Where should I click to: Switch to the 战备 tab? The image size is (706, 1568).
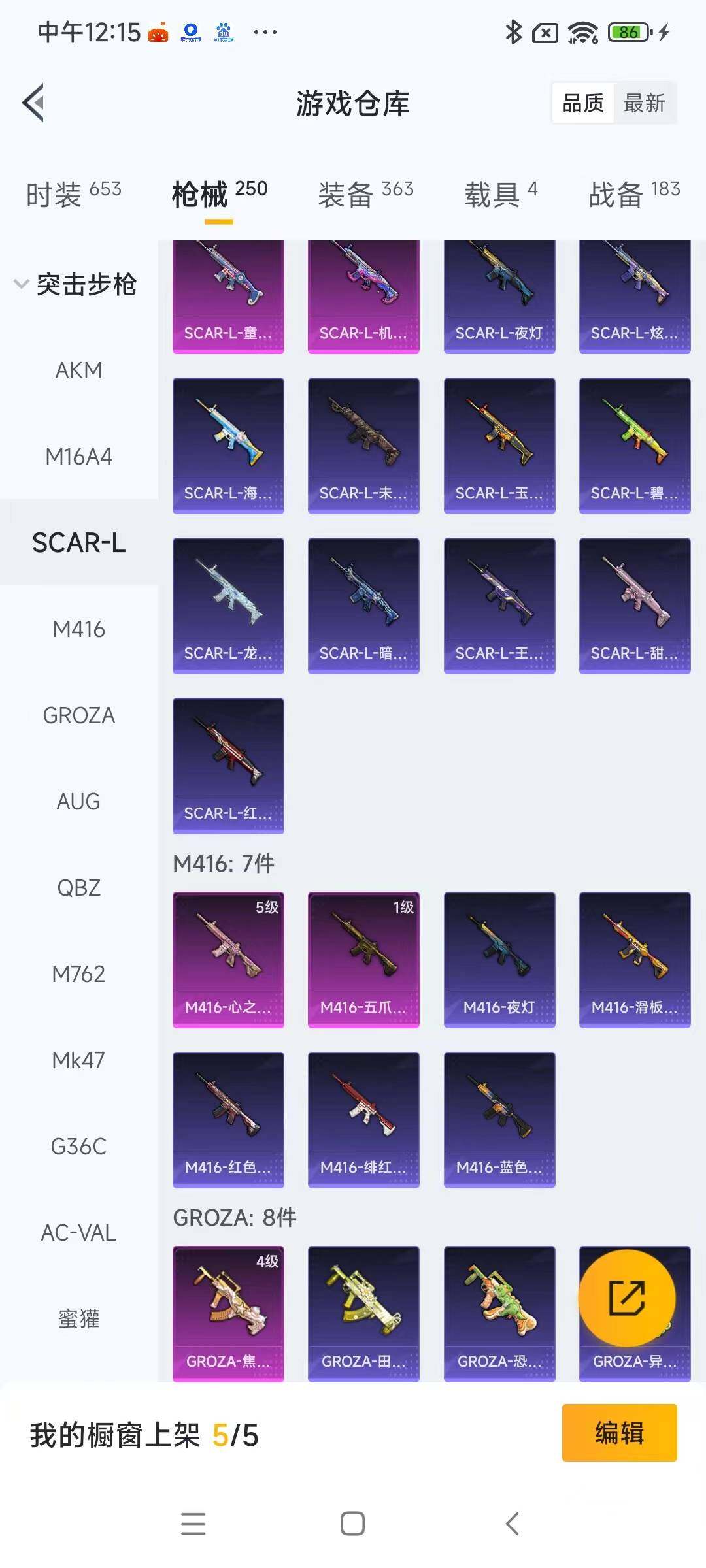point(634,194)
